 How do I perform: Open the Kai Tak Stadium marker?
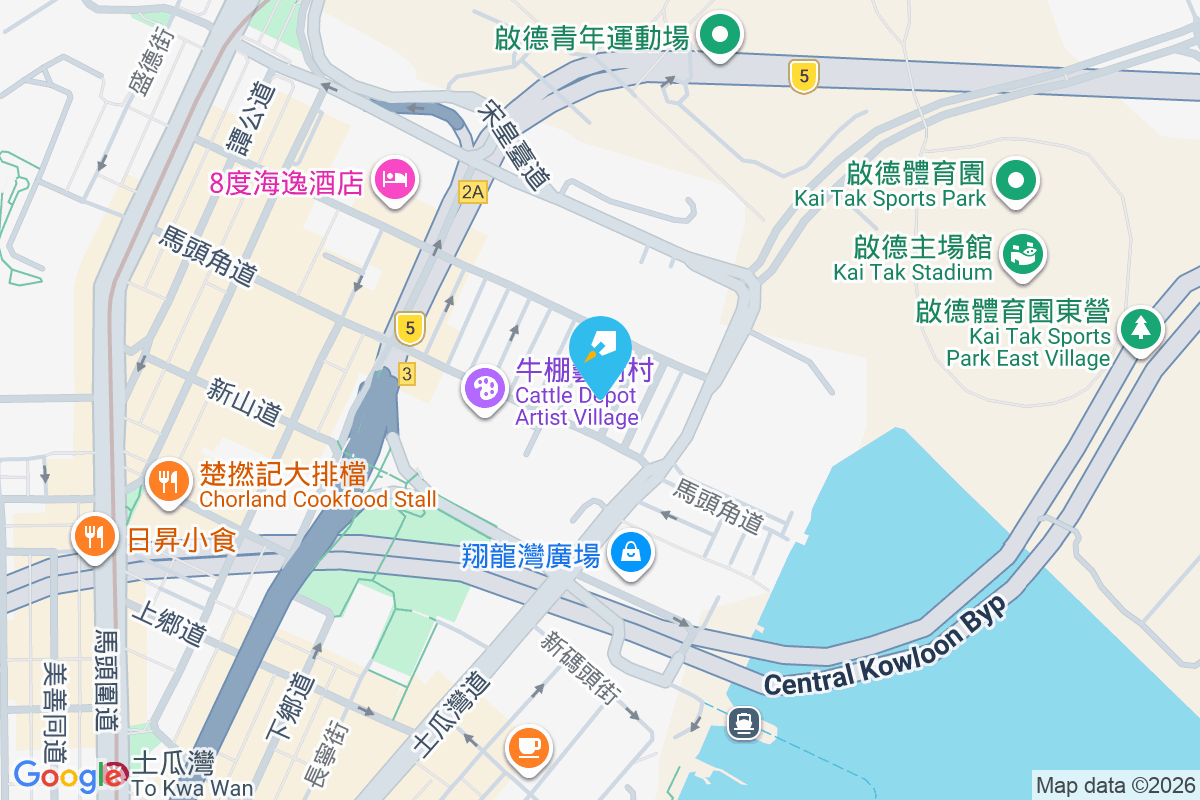(1021, 252)
